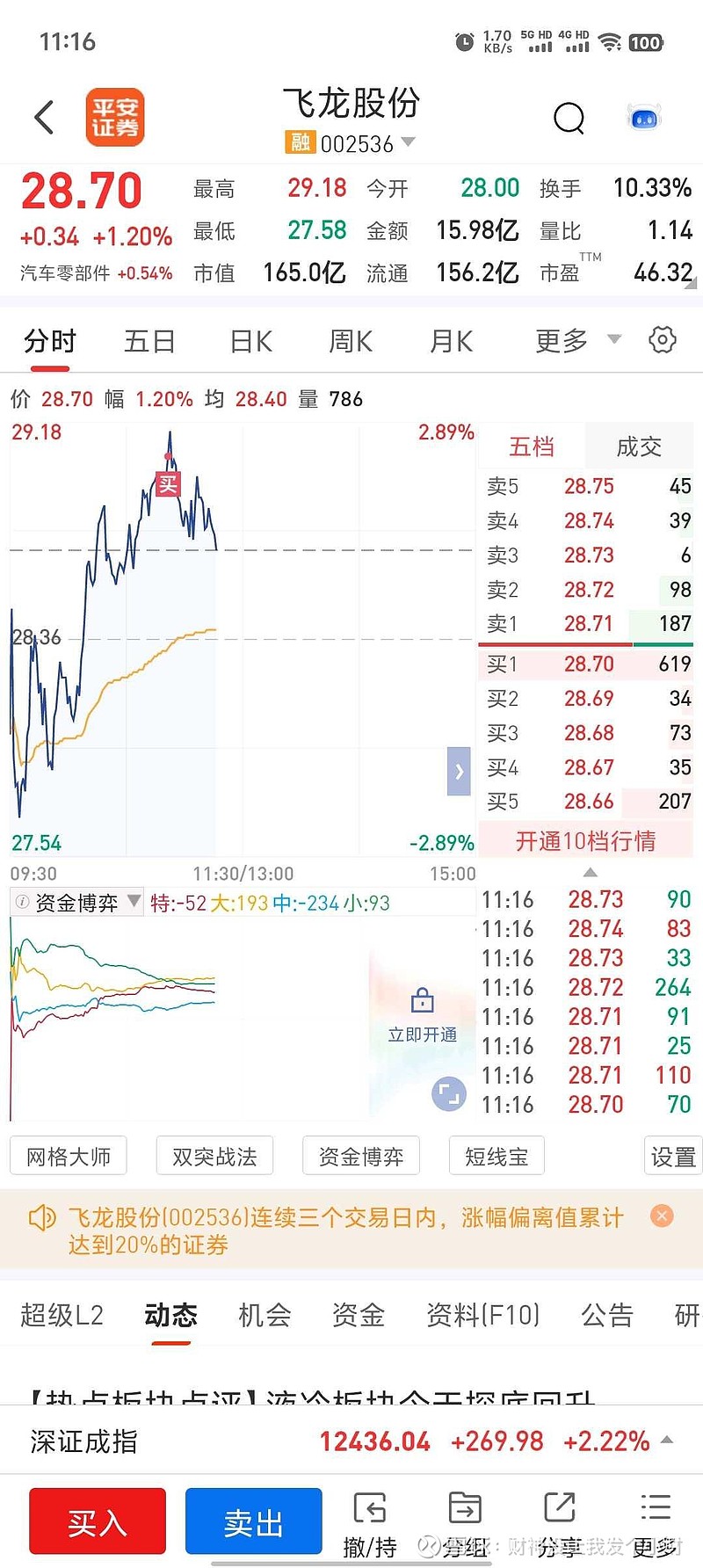The width and height of the screenshot is (703, 1568).
Task: Open the 短线宝 tool
Action: pos(496,1157)
